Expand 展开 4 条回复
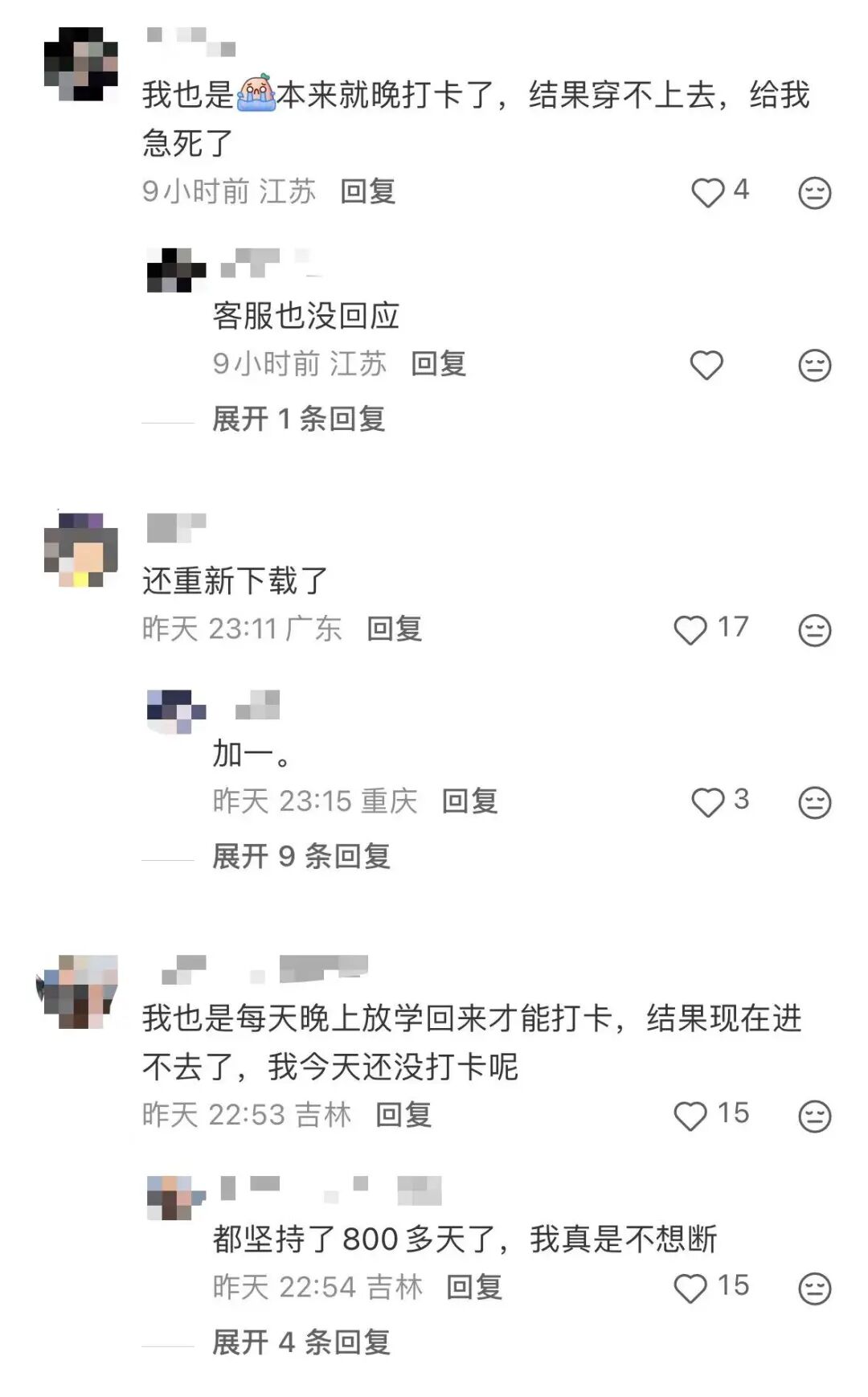This screenshot has width=868, height=1397. click(x=301, y=1342)
